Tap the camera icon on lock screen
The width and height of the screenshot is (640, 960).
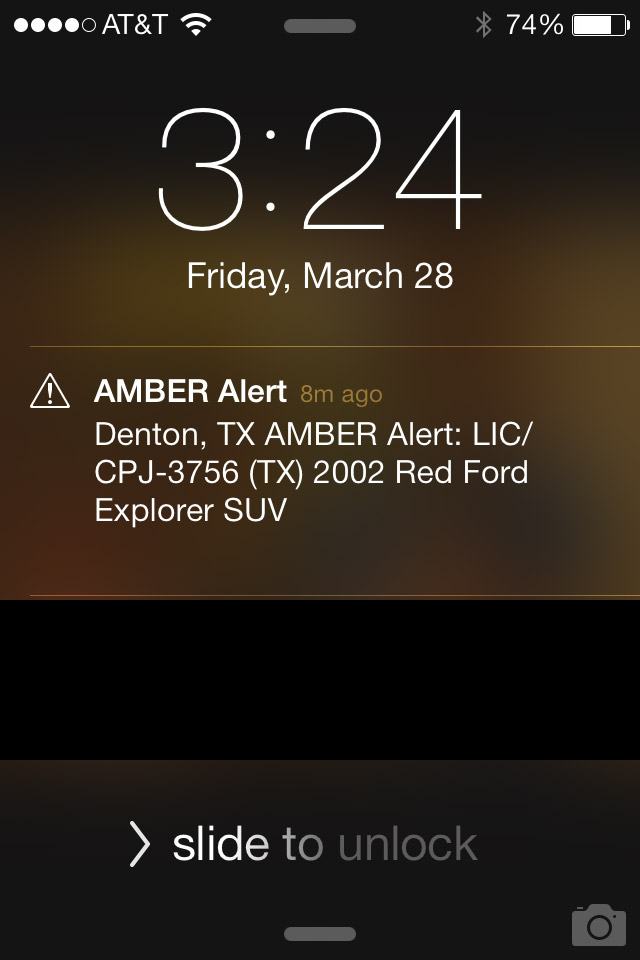pos(598,924)
